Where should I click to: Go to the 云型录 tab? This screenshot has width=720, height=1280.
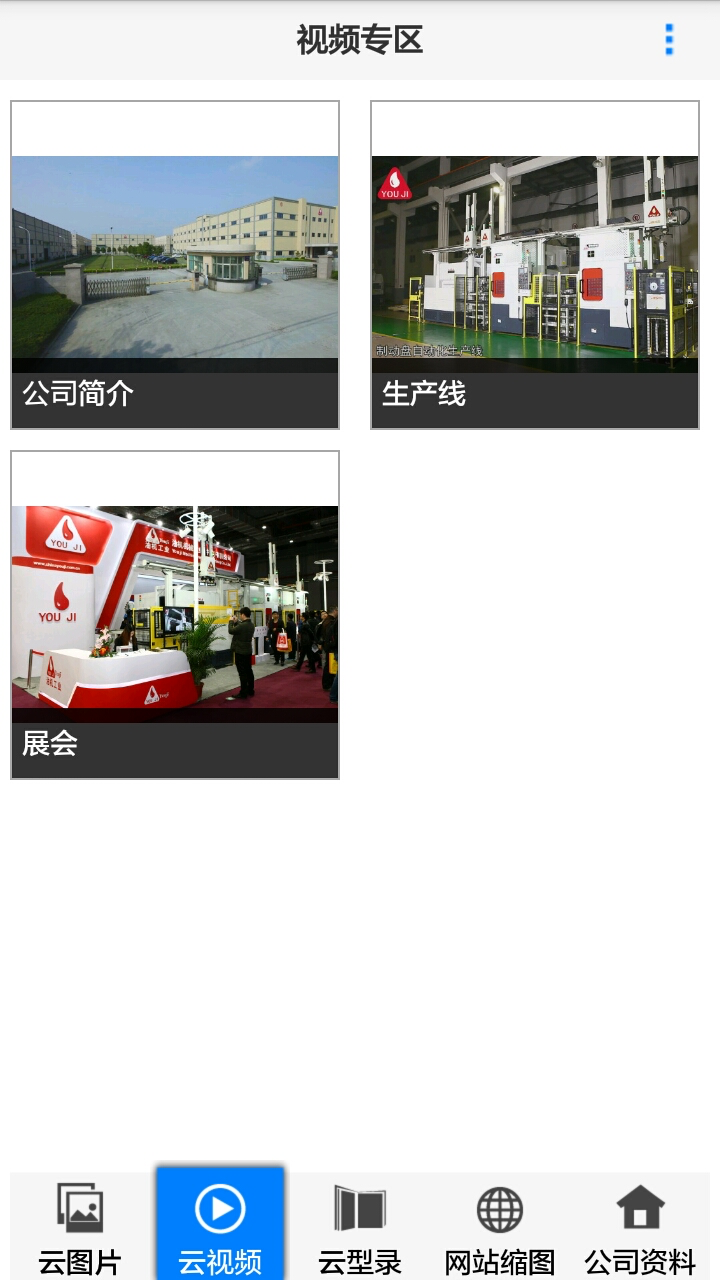(x=360, y=1227)
